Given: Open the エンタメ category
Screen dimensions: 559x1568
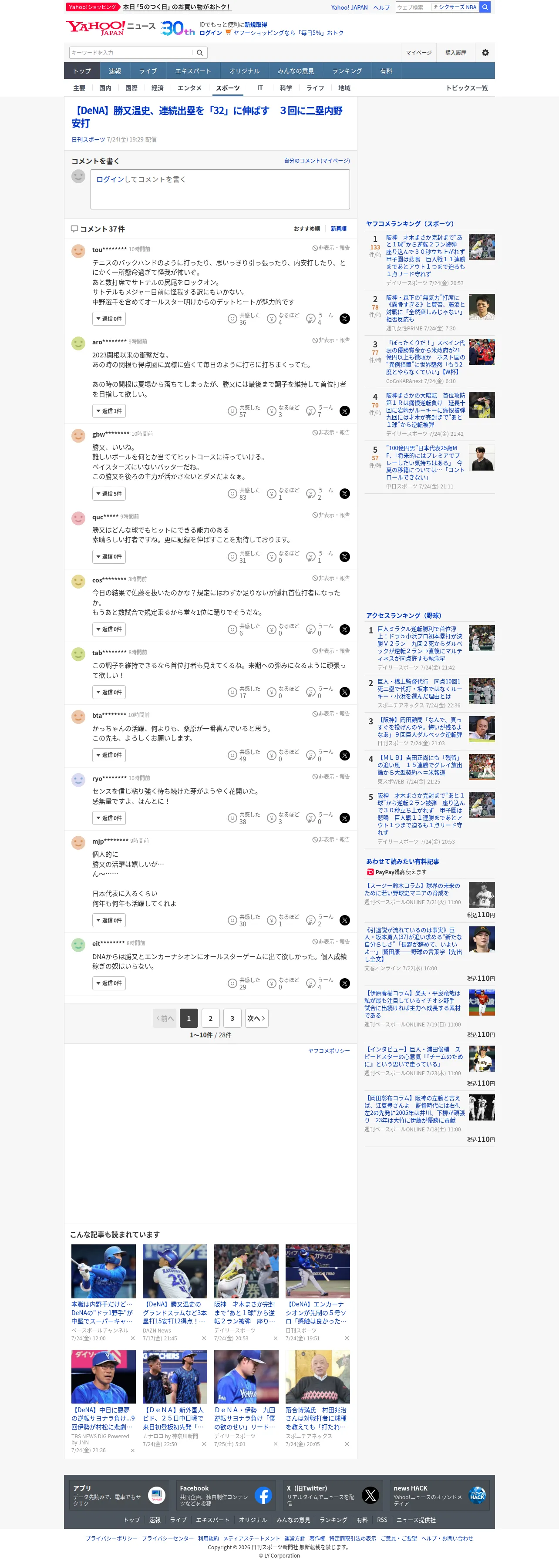Looking at the screenshot, I should (x=189, y=88).
